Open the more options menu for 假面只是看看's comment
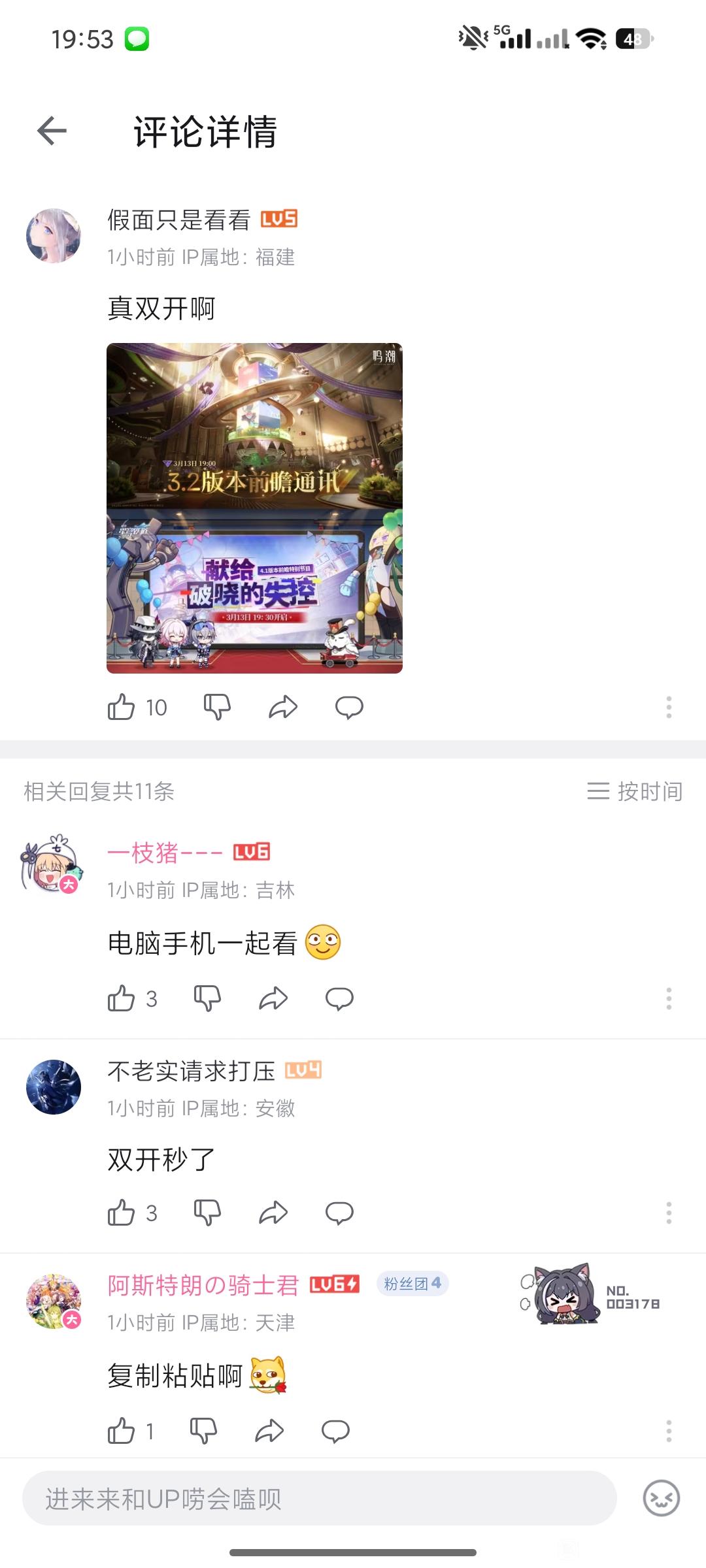Screen dimensions: 706x1568 click(669, 707)
